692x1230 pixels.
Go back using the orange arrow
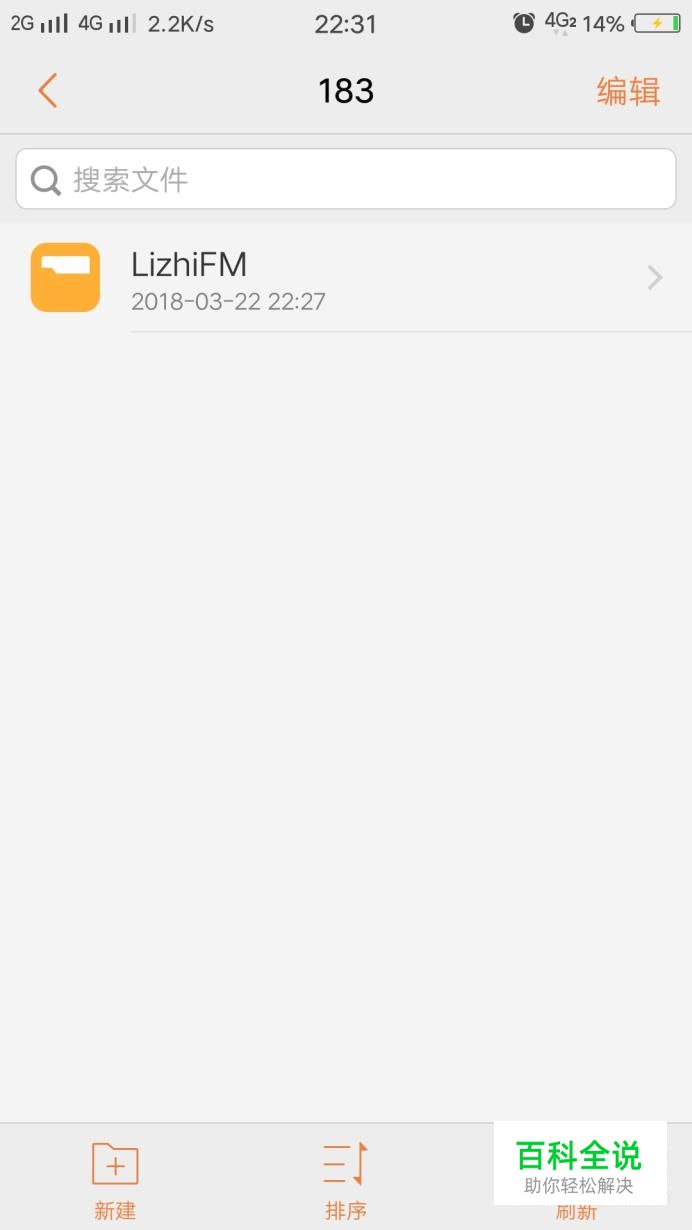pyautogui.click(x=47, y=91)
